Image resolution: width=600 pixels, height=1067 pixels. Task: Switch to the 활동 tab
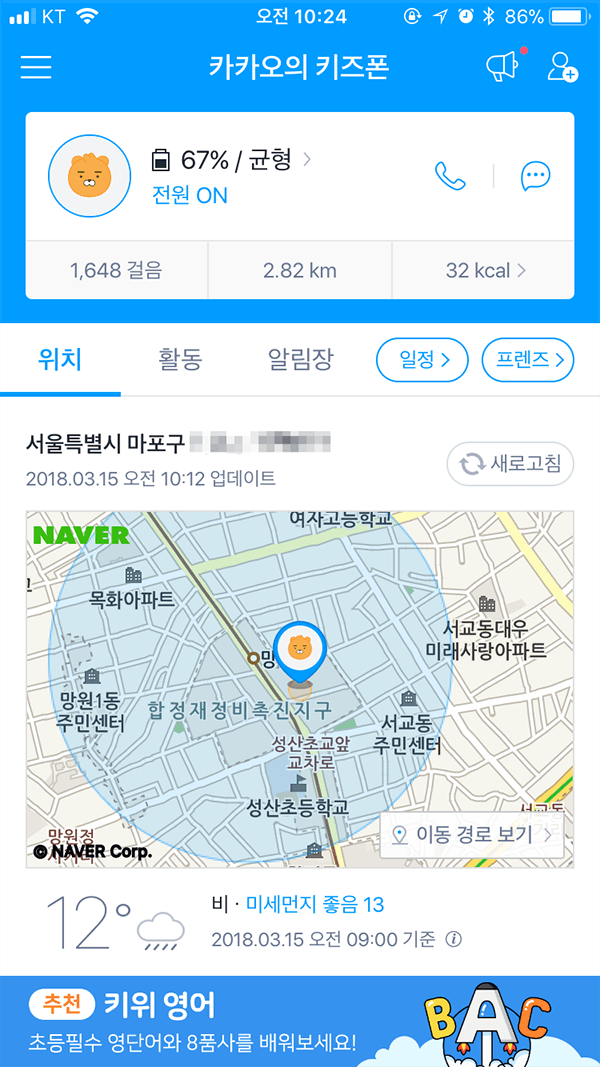[x=180, y=359]
